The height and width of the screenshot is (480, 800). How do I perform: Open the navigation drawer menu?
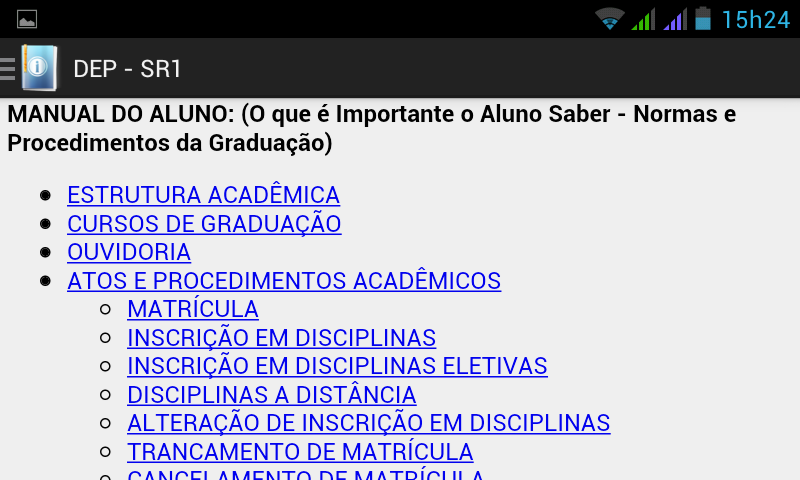(28, 68)
